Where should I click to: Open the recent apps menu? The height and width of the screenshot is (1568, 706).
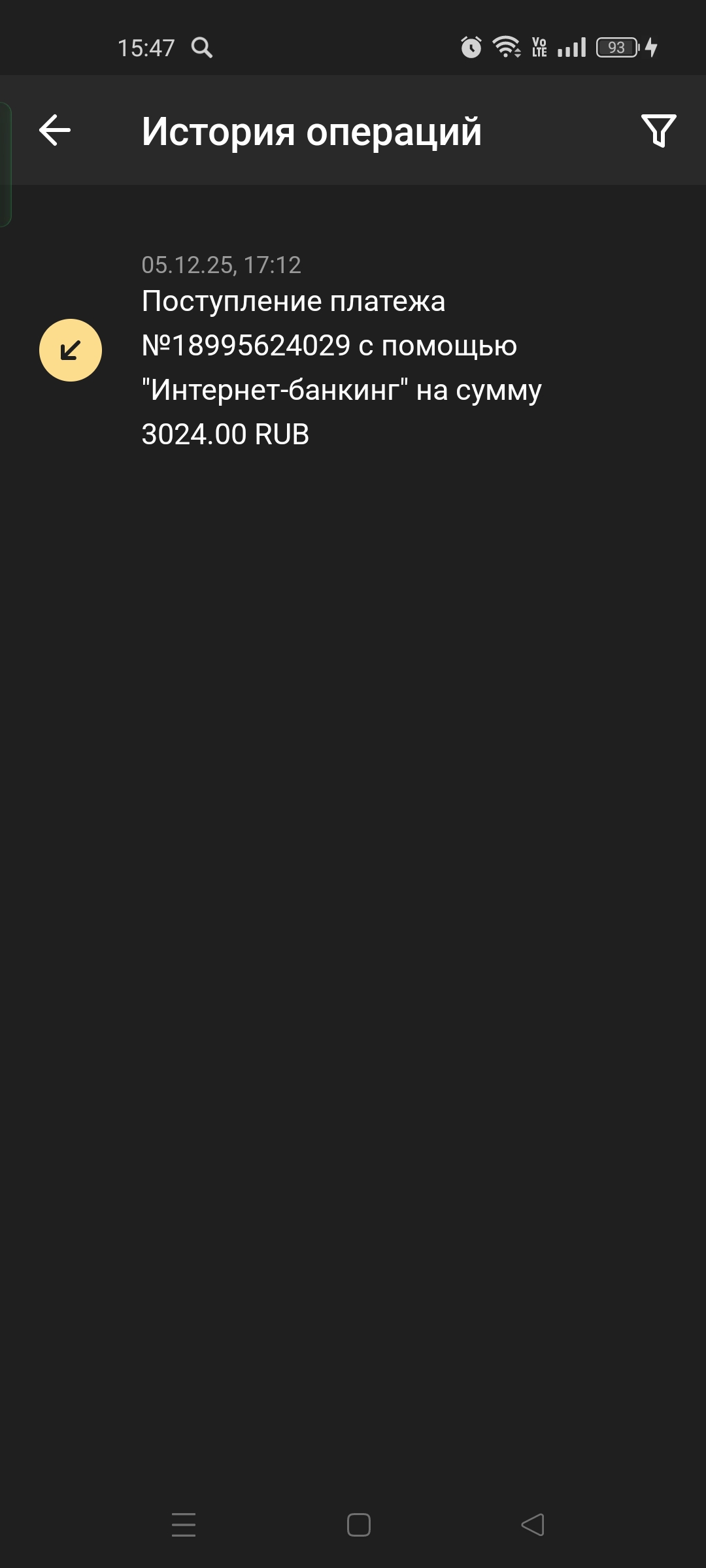point(184,1525)
